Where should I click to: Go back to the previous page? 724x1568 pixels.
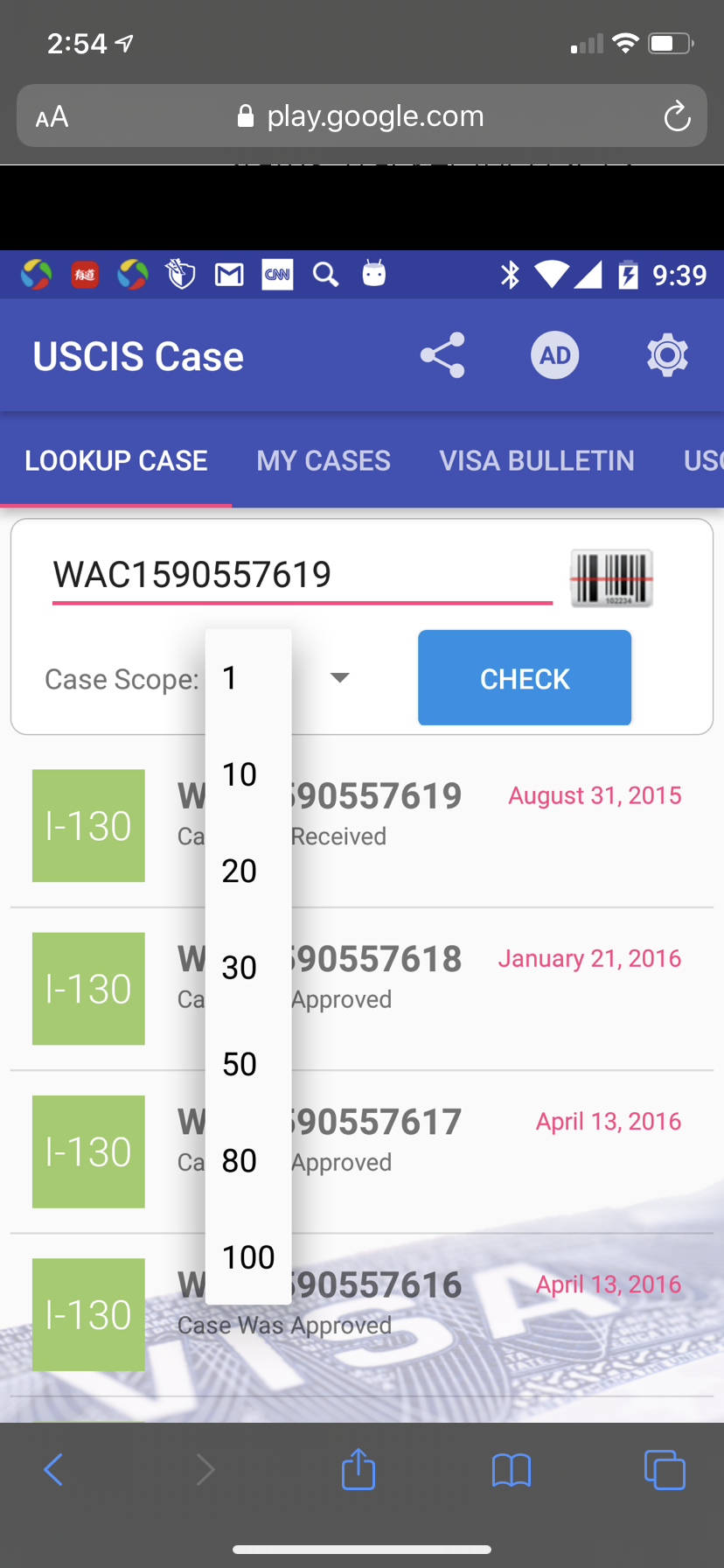point(53,1469)
